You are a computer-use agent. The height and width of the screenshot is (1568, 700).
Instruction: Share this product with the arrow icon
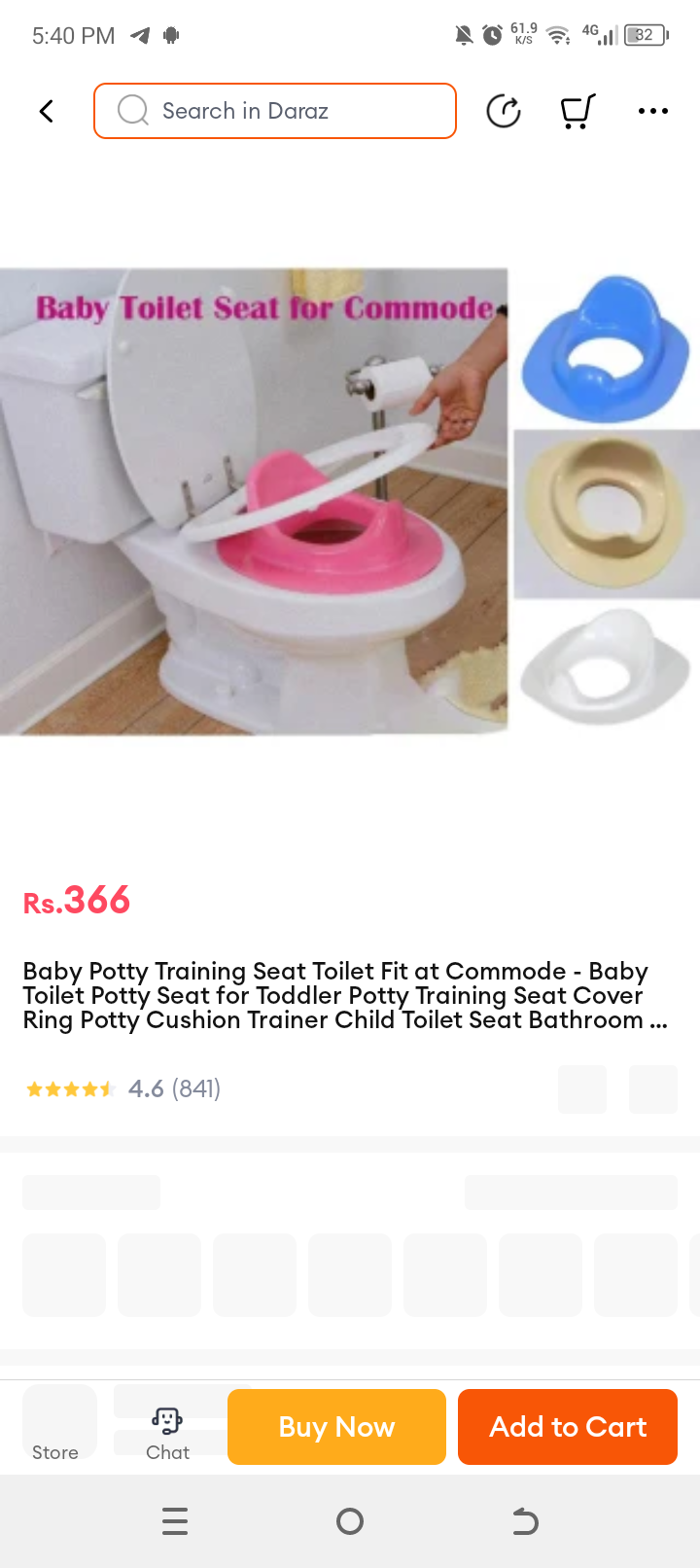pos(504,111)
